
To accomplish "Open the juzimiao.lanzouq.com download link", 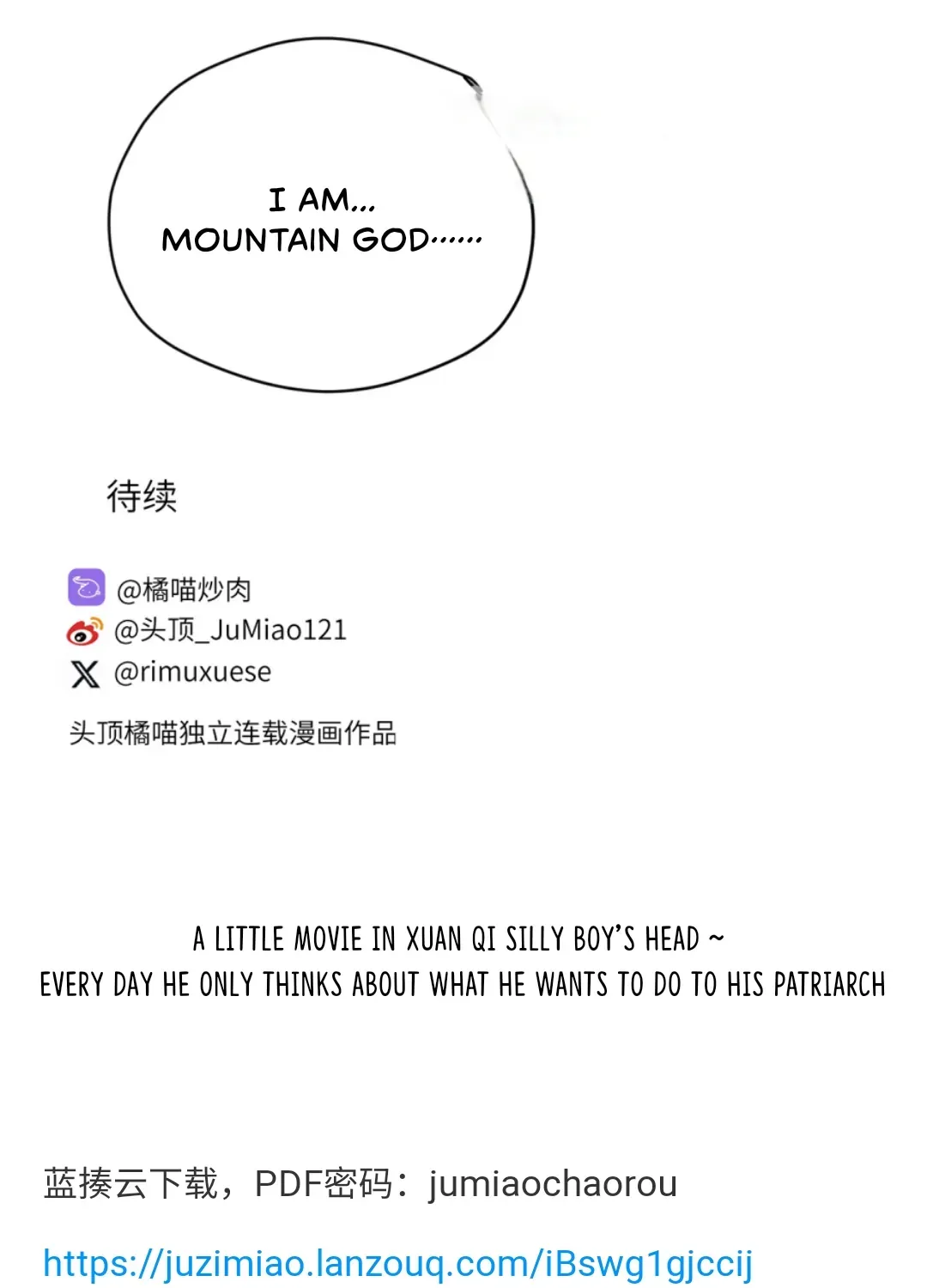I will pyautogui.click(x=397, y=1264).
